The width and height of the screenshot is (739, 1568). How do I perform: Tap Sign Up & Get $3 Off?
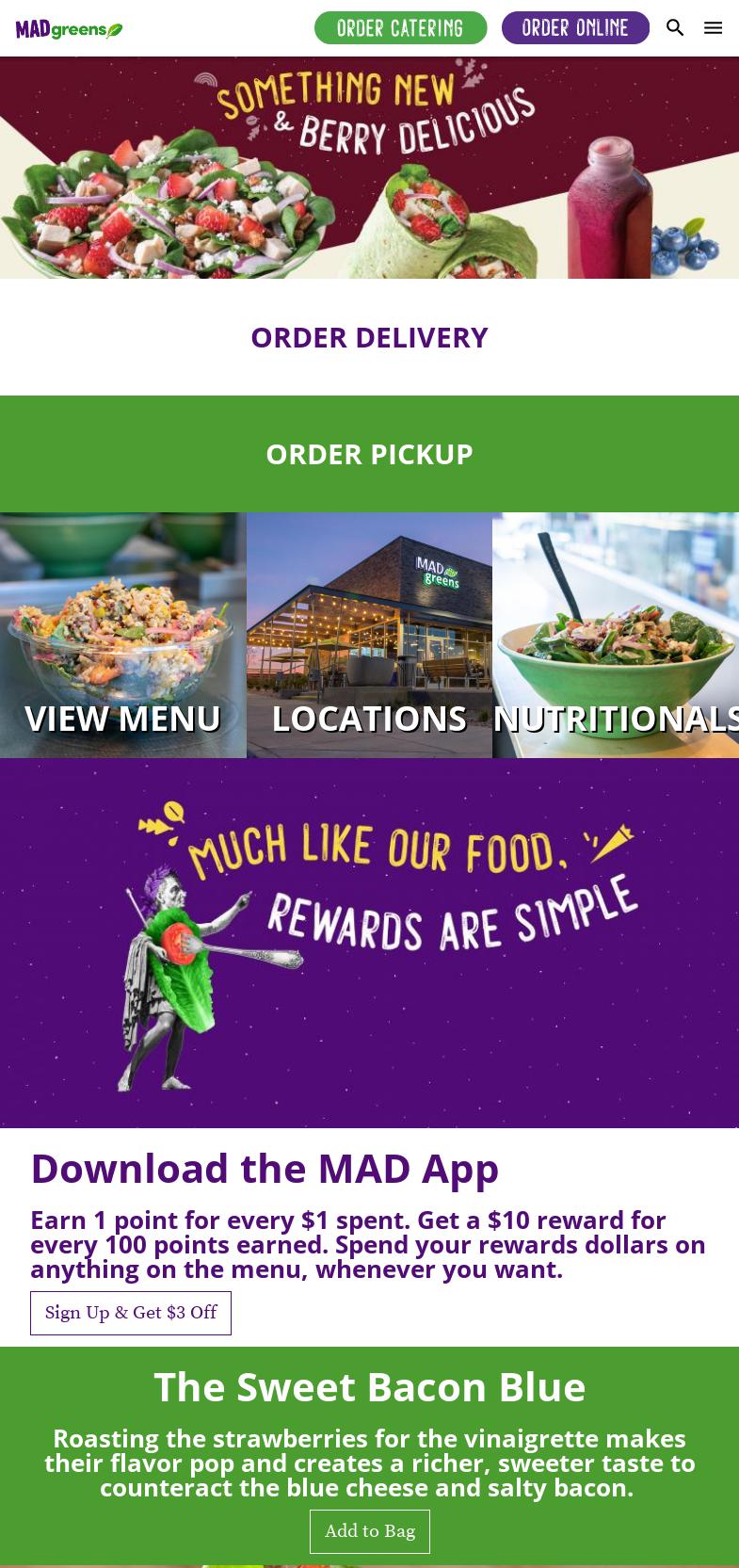click(x=131, y=1313)
